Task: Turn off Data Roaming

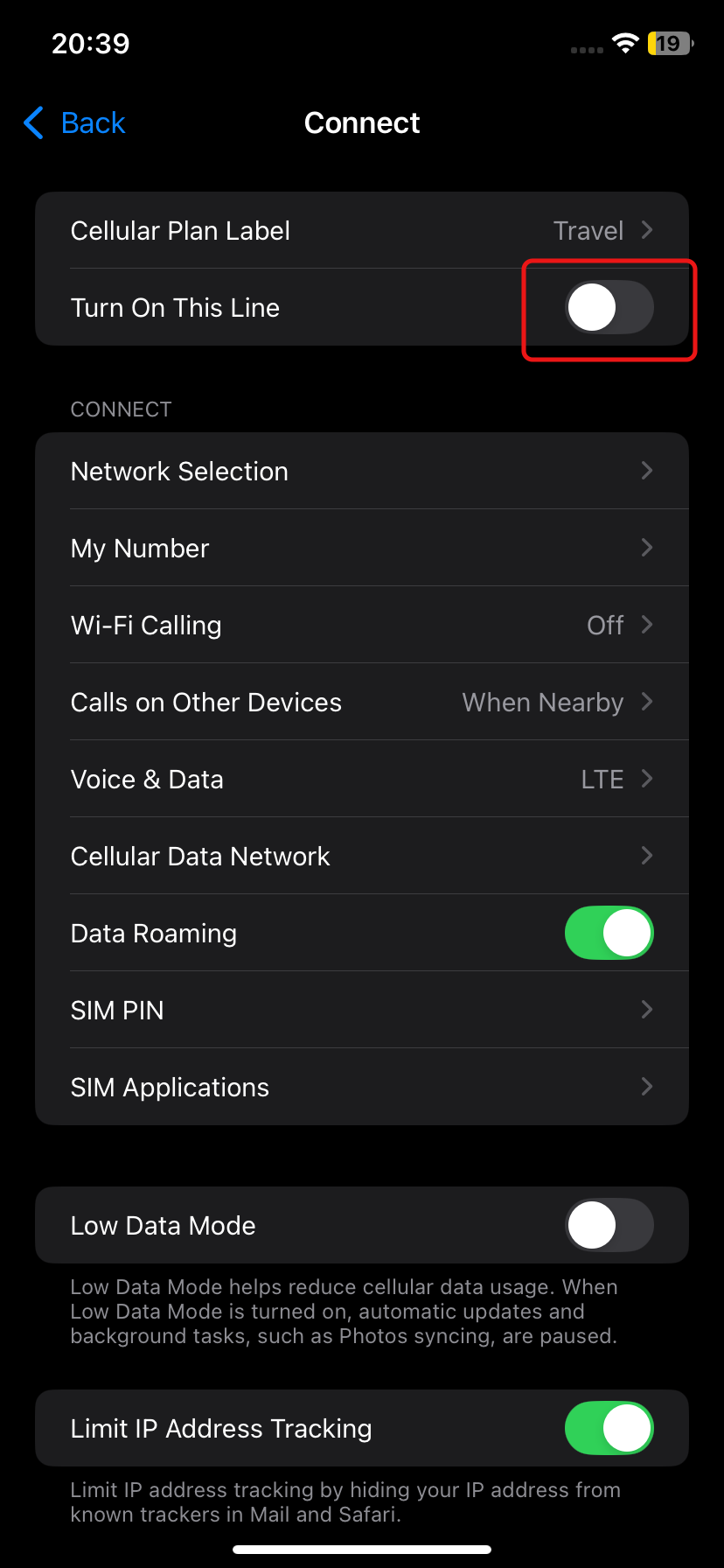Action: [x=609, y=933]
